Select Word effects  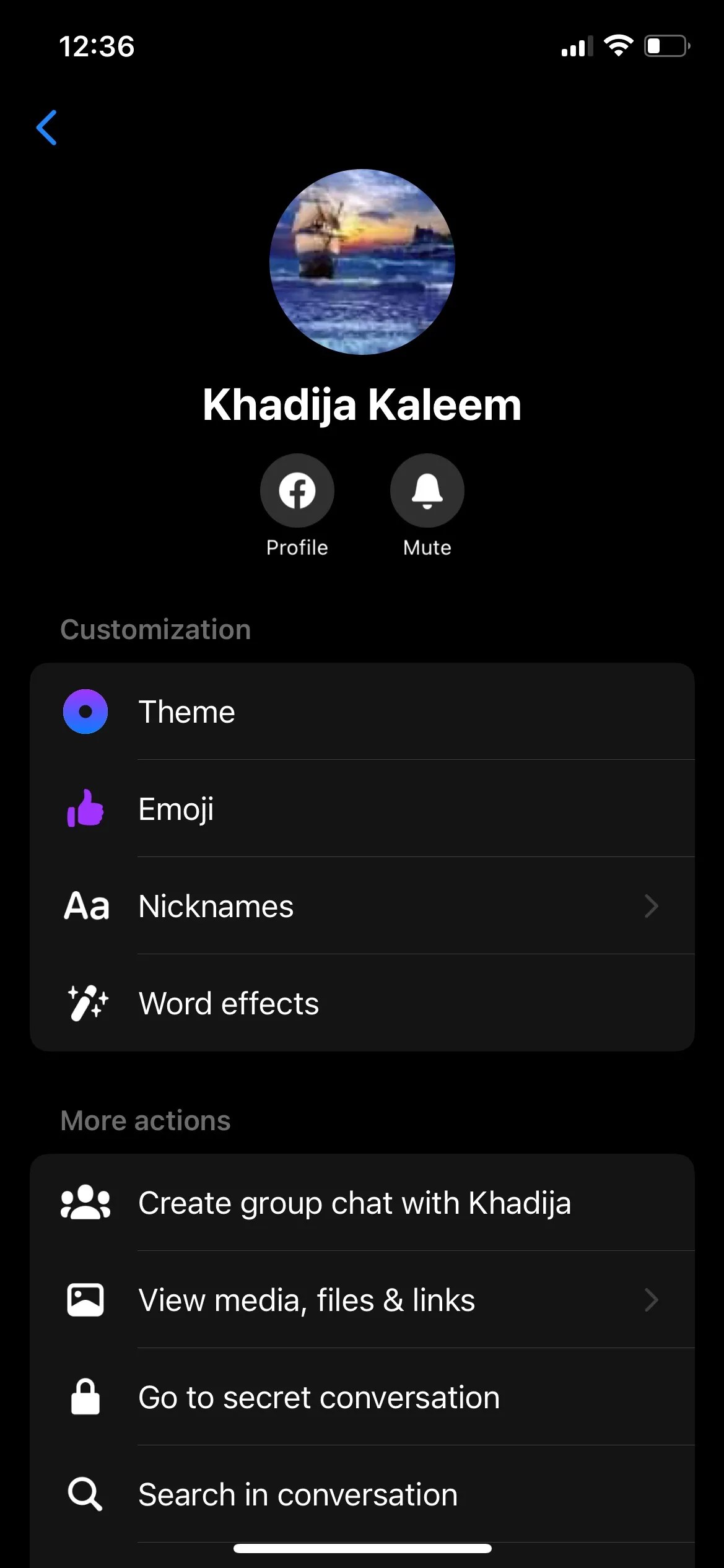[x=362, y=1003]
